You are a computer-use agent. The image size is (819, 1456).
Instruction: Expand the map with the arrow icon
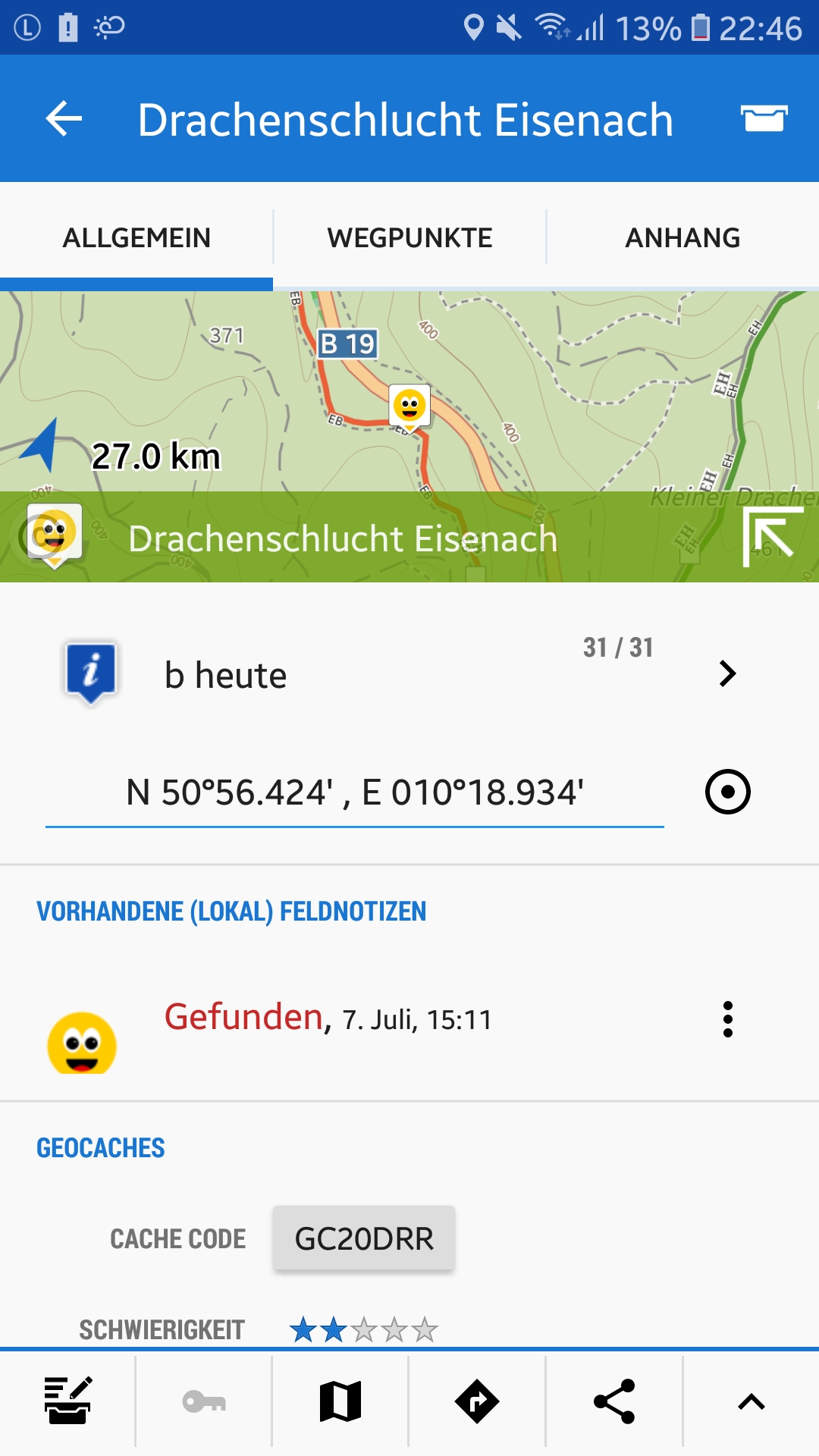coord(772,537)
